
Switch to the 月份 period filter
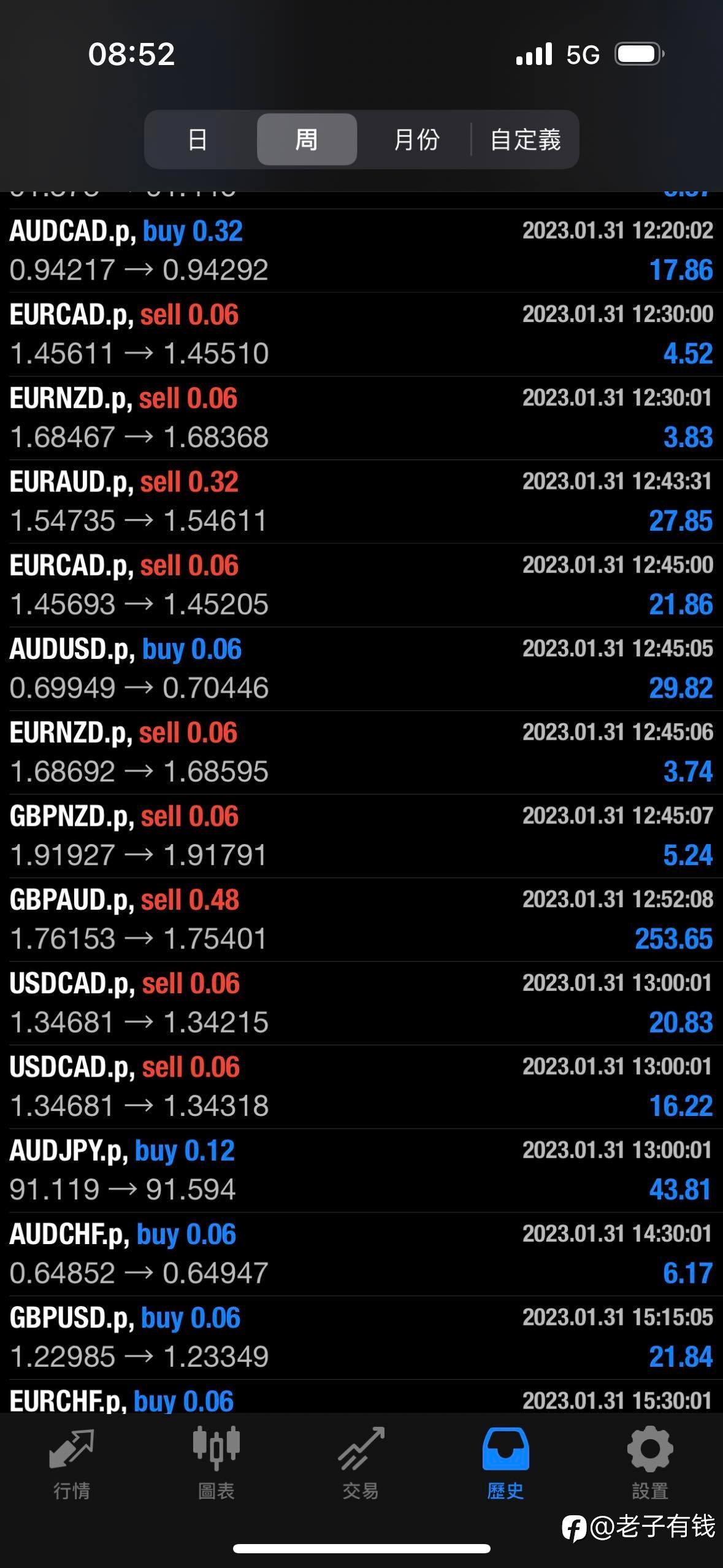point(416,139)
